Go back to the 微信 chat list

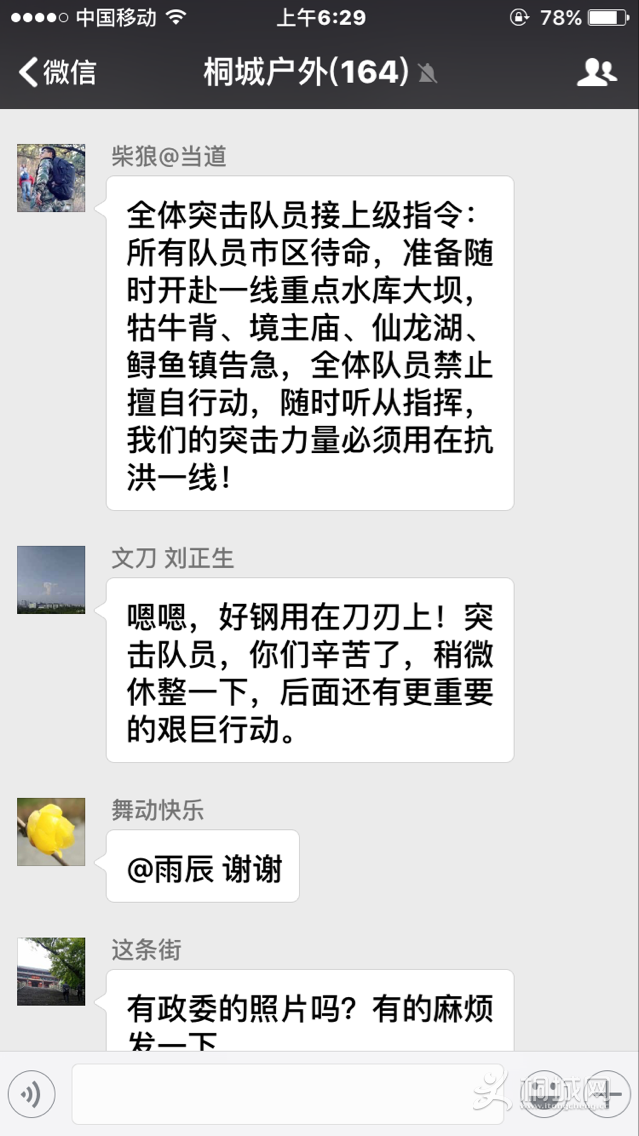coord(57,72)
